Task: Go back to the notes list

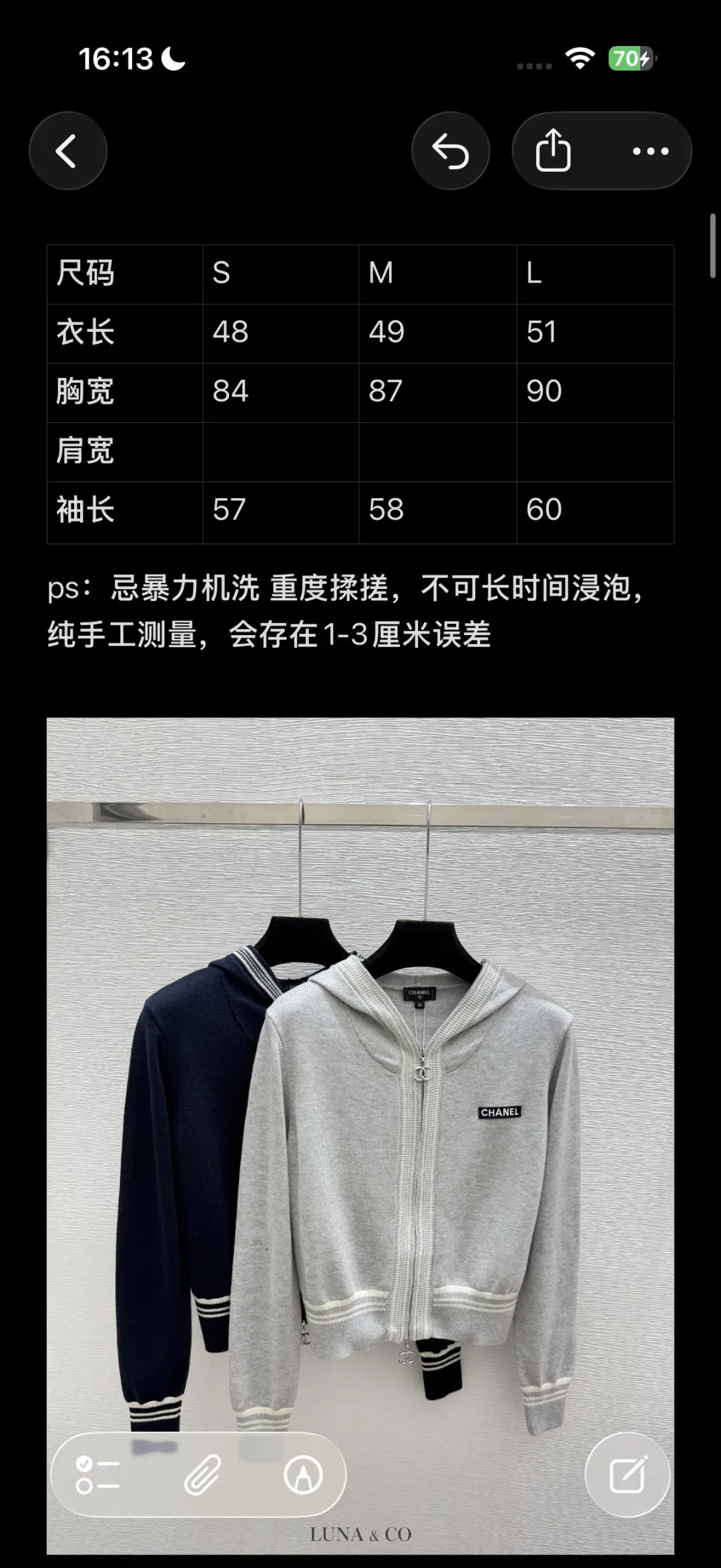Action: pyautogui.click(x=68, y=151)
